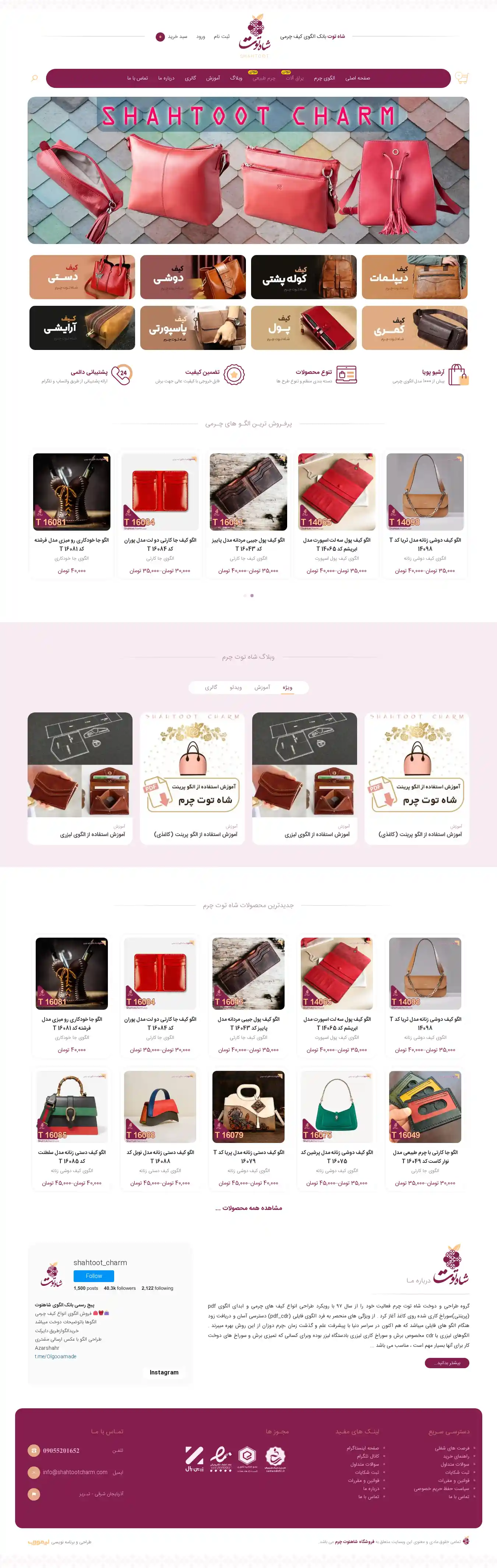Follow shahtoot_charm on Instagram
Viewport: 497px width, 1568px height.
[94, 1276]
